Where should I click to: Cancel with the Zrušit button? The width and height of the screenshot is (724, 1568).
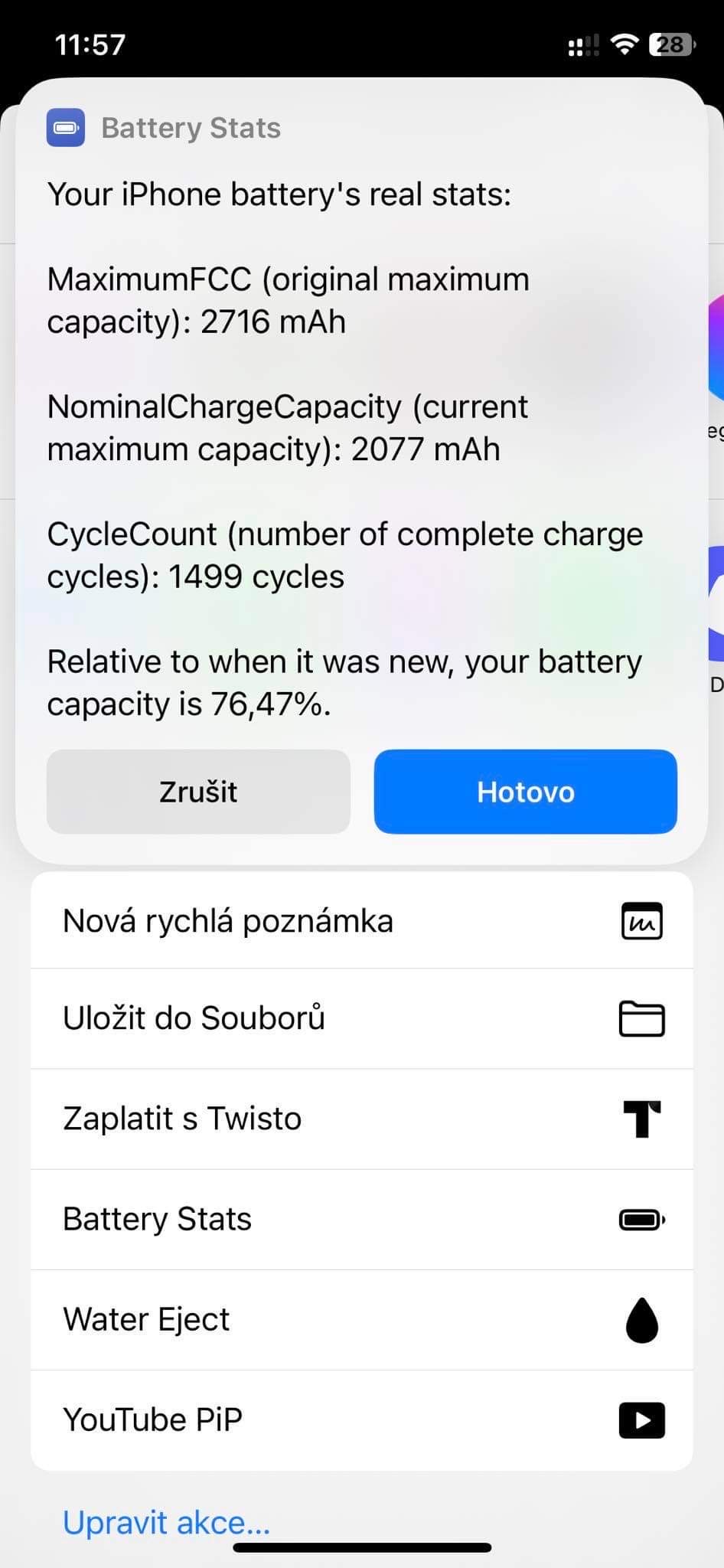(x=198, y=792)
